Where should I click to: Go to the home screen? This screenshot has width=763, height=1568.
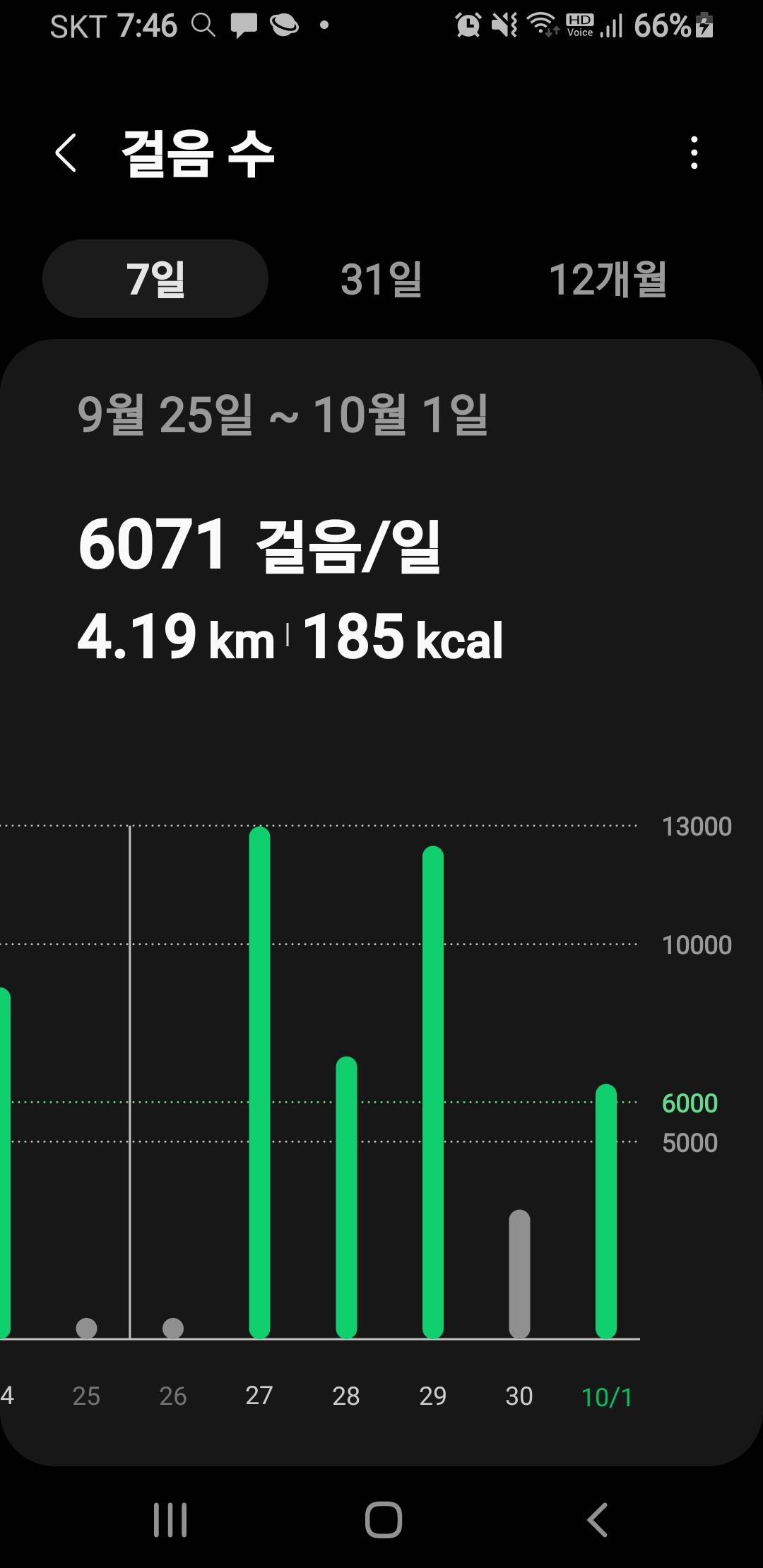tap(383, 1519)
